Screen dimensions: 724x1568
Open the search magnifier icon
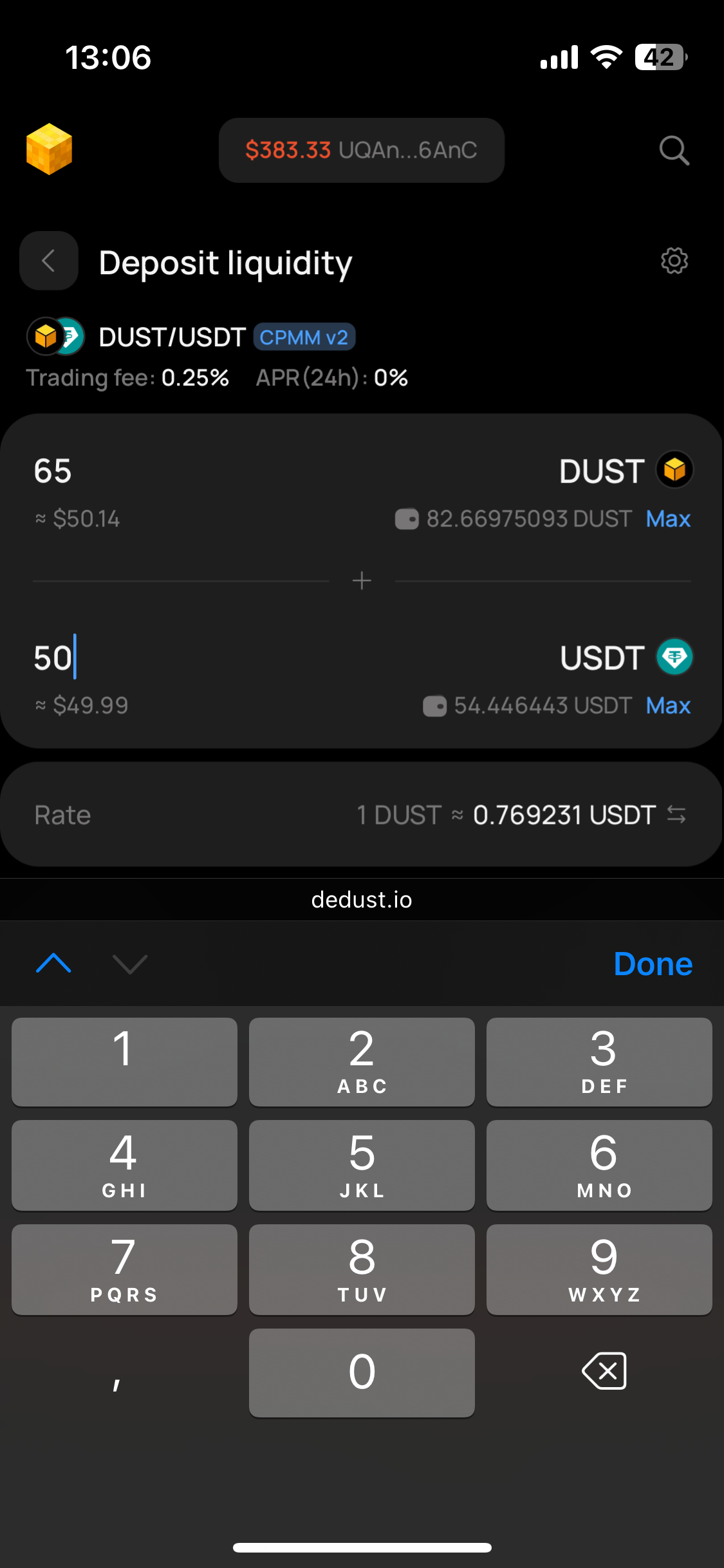pyautogui.click(x=674, y=151)
